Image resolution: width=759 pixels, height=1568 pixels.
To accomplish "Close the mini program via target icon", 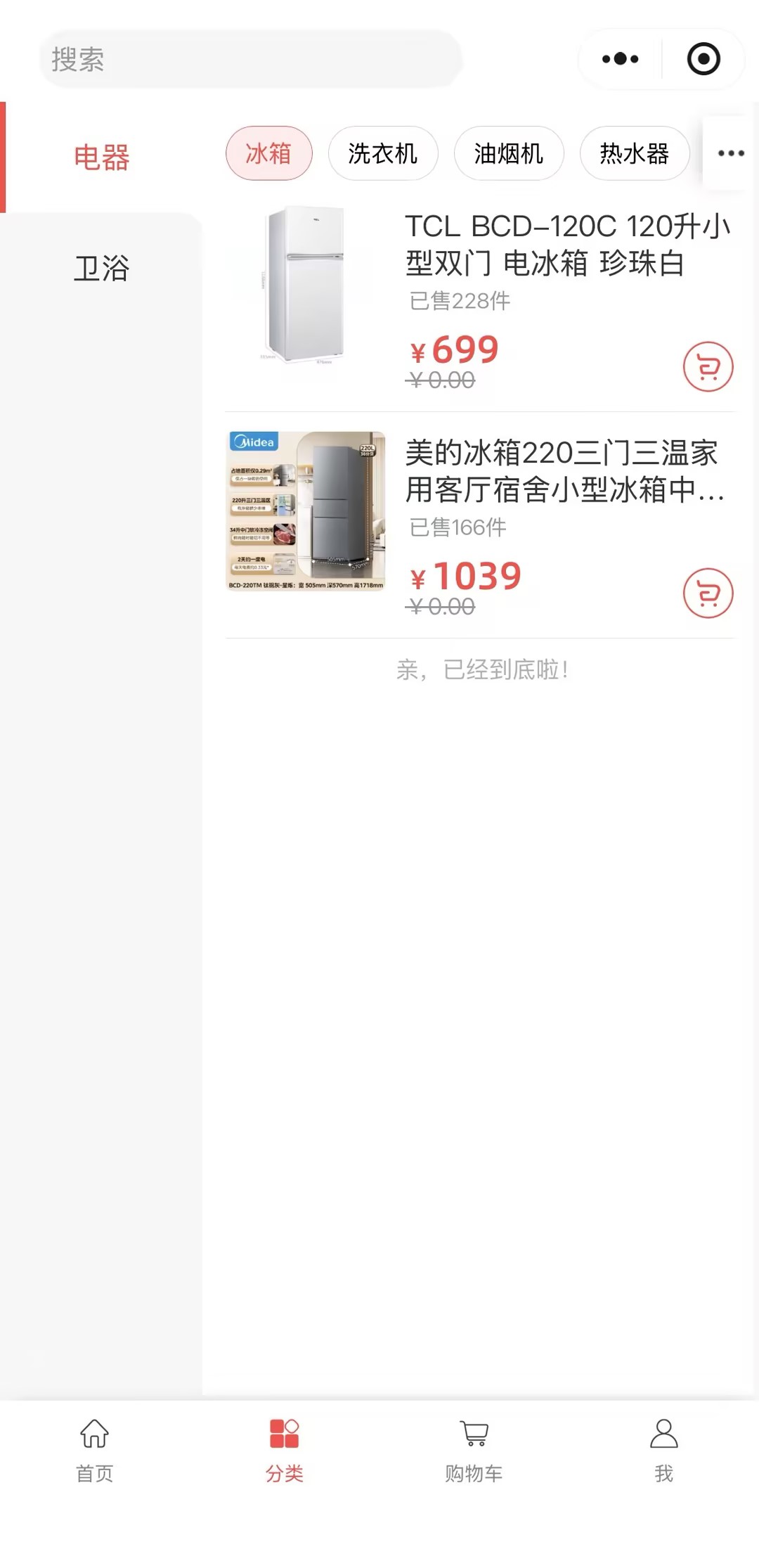I will click(703, 59).
